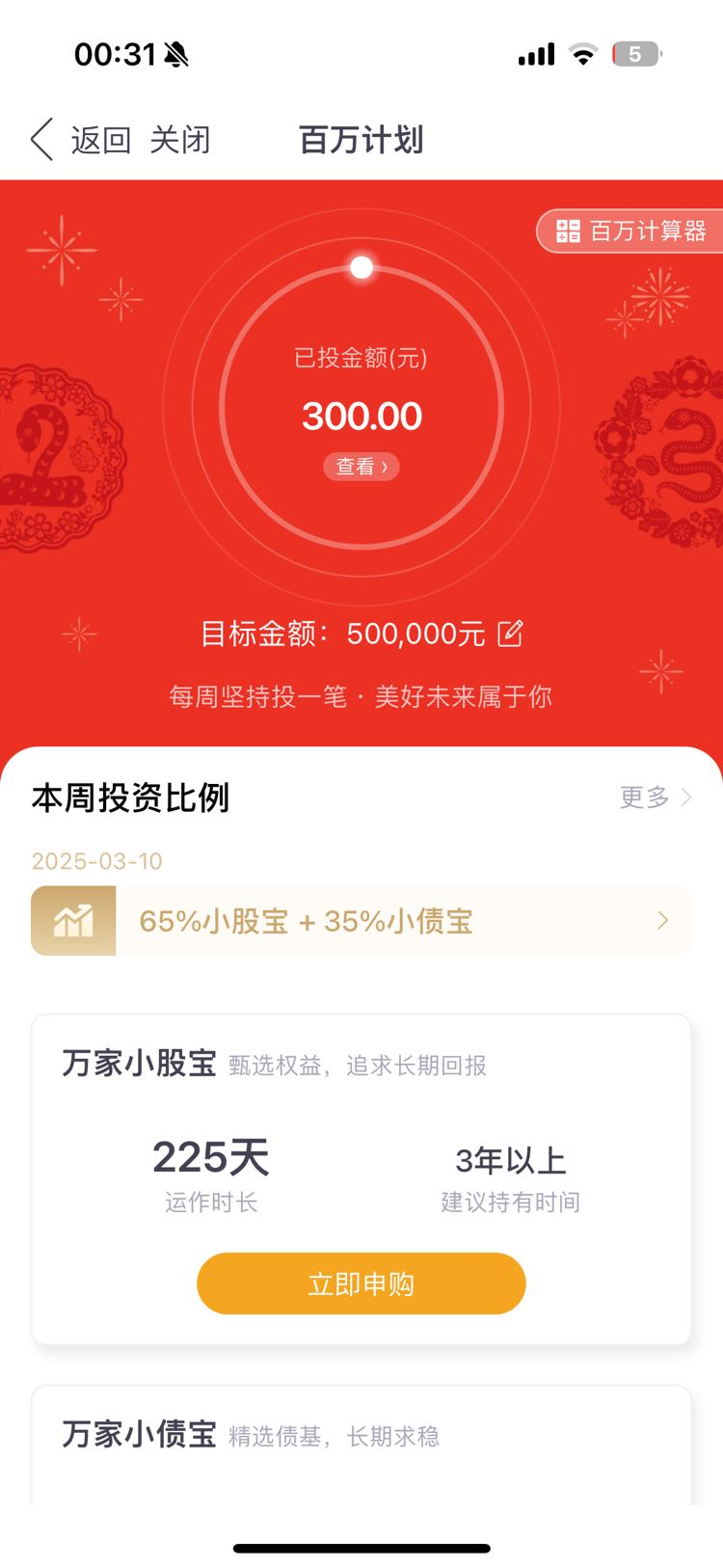The height and width of the screenshot is (1568, 723).
Task: Tap the back arrow at top left
Action: coord(39,140)
